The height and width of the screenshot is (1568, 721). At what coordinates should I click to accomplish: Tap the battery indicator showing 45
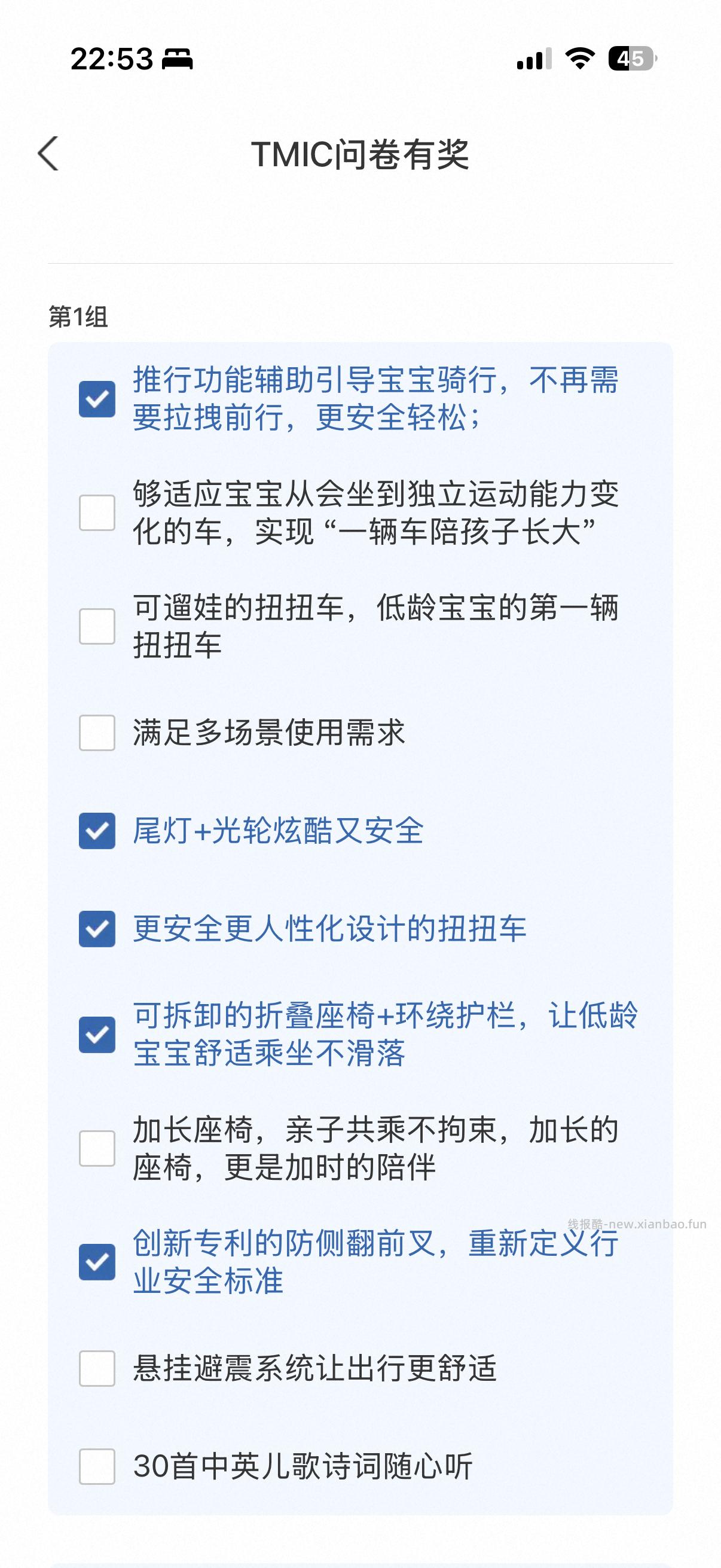pyautogui.click(x=630, y=59)
